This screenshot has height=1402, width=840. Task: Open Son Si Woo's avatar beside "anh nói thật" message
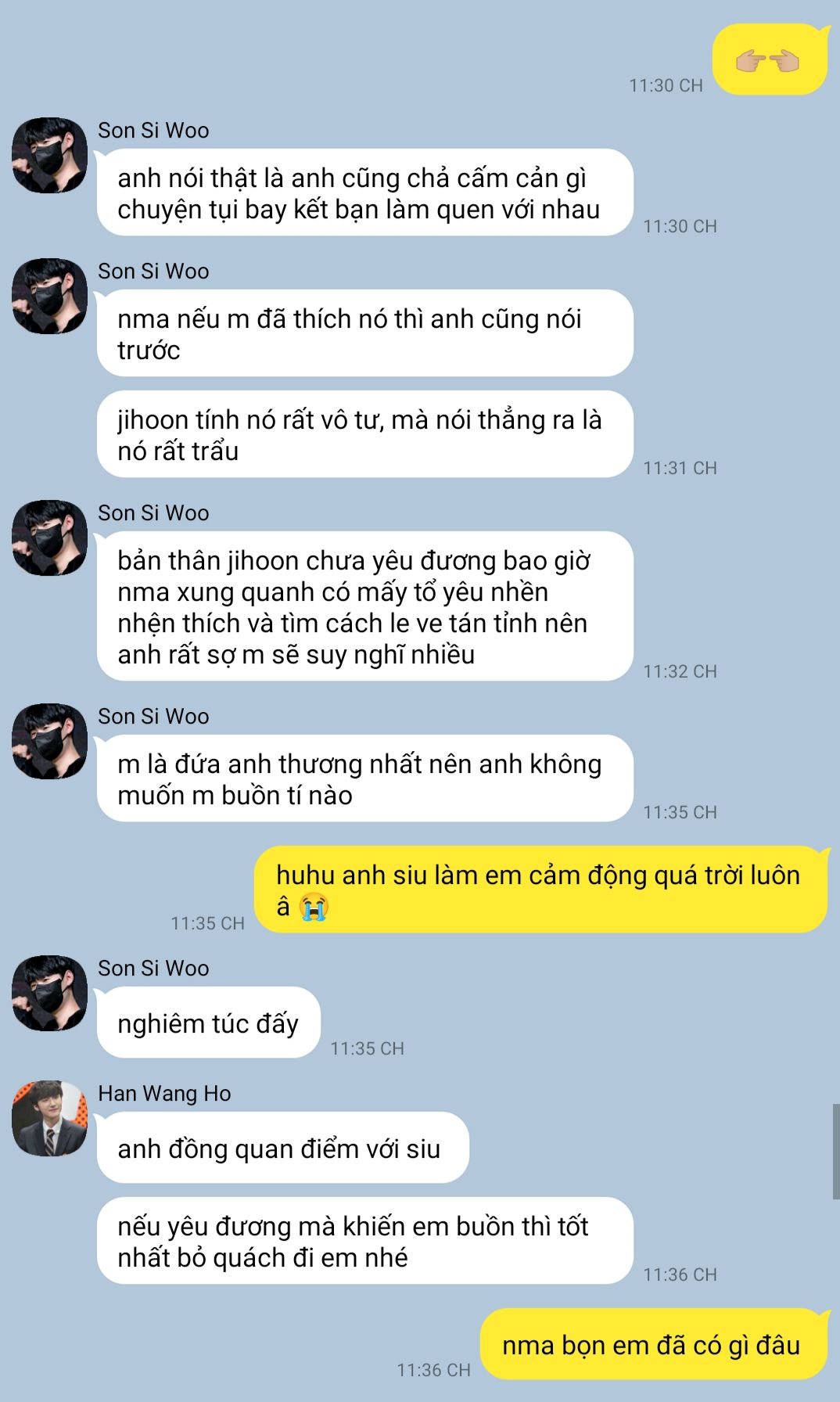click(x=49, y=155)
